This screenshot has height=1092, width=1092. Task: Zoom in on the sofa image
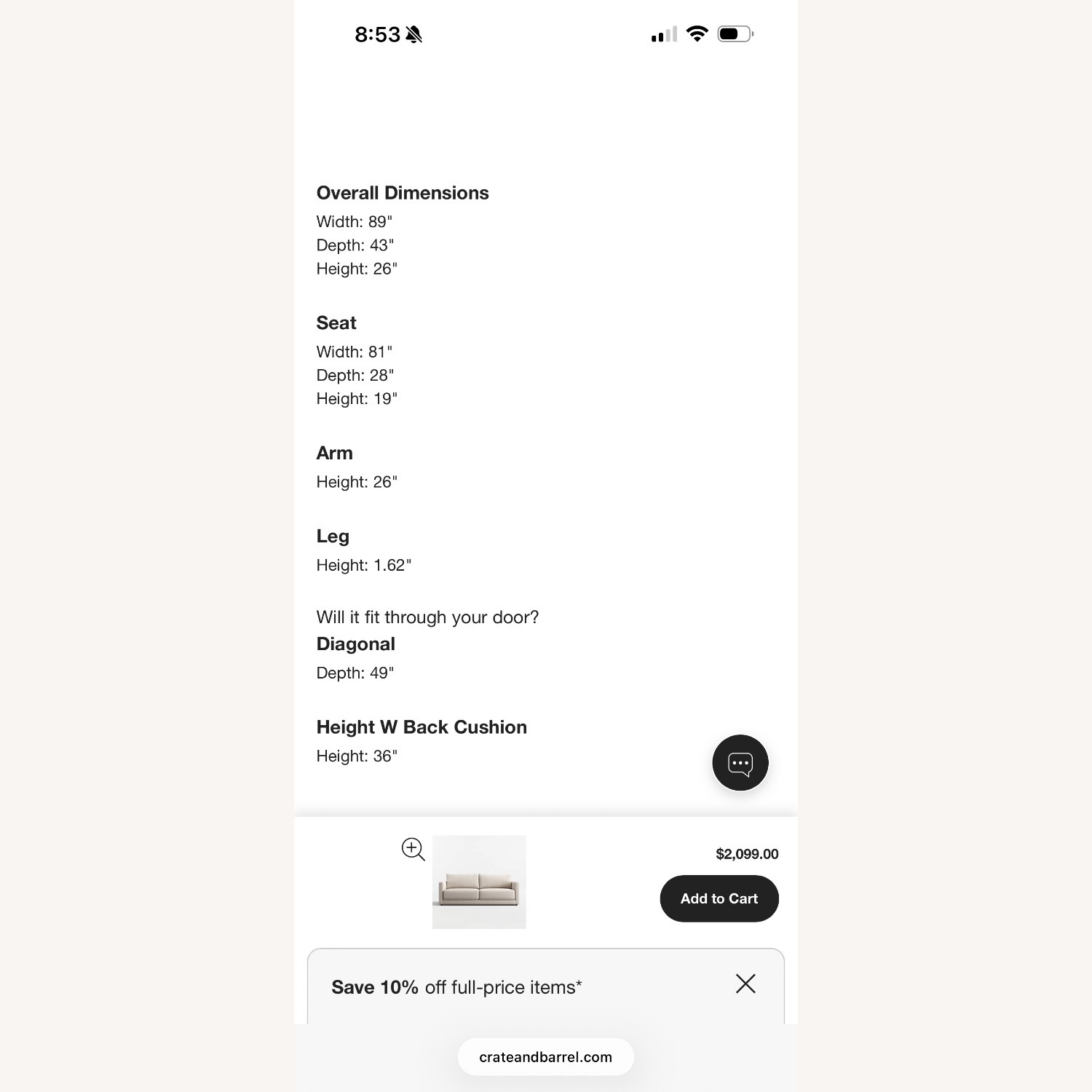[x=413, y=849]
